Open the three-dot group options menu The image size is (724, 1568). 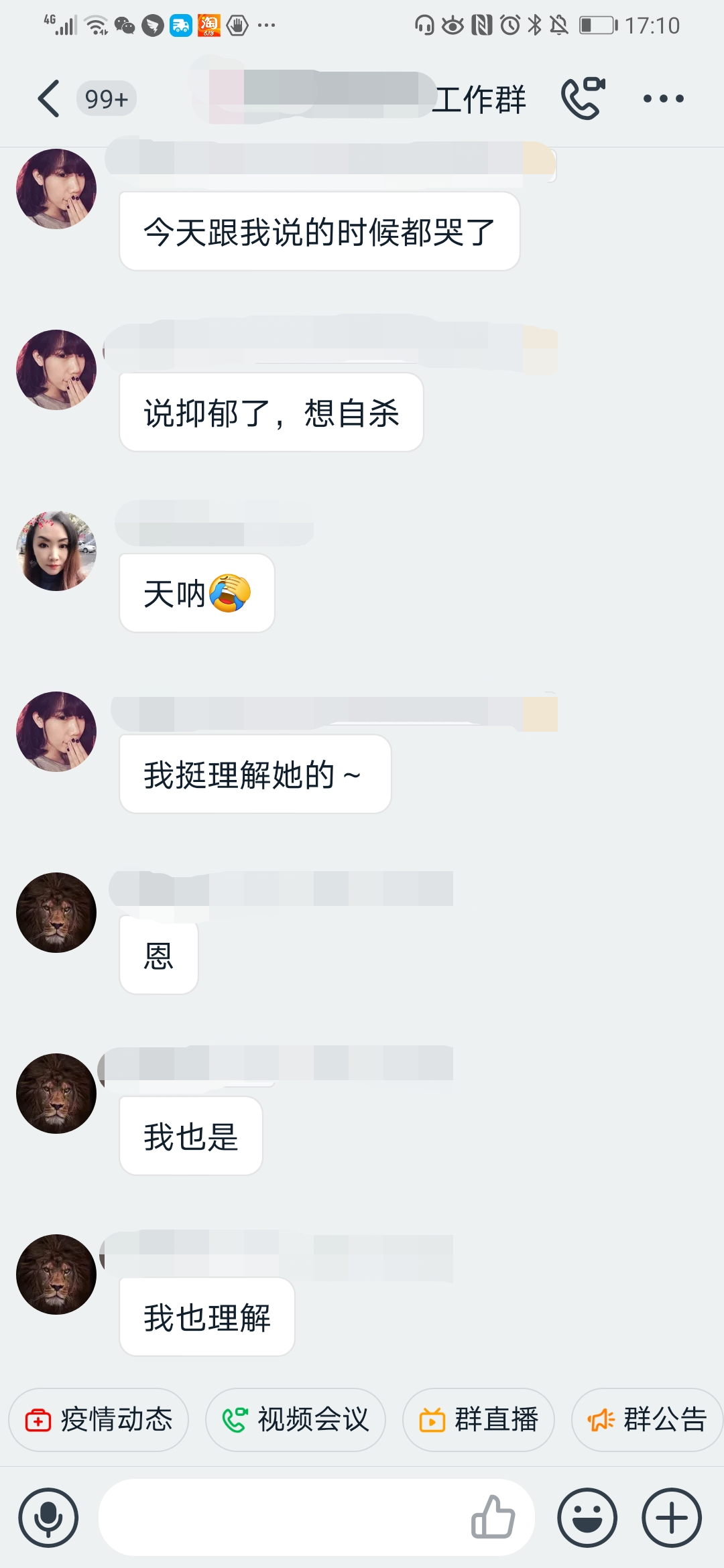coord(663,99)
